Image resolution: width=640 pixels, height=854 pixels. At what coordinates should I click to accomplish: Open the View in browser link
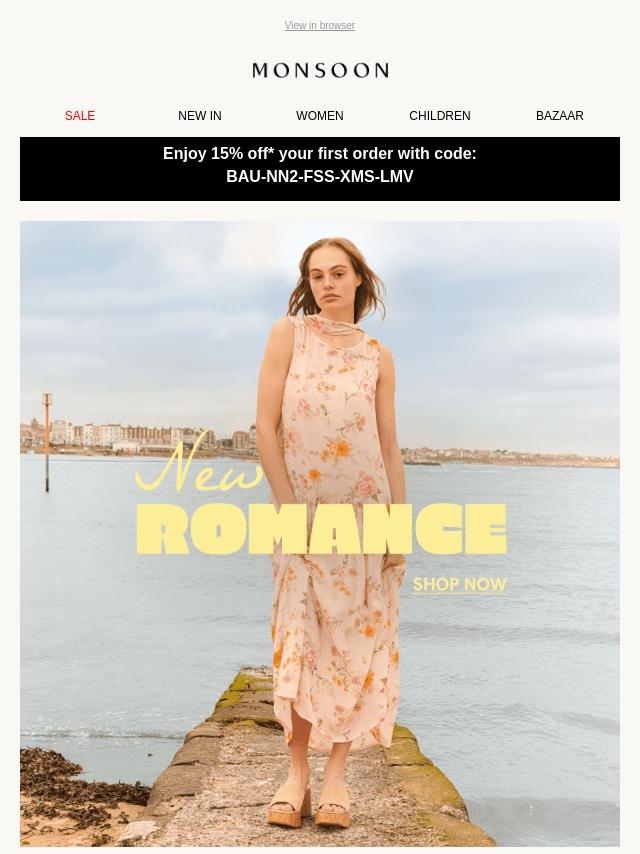pyautogui.click(x=319, y=26)
